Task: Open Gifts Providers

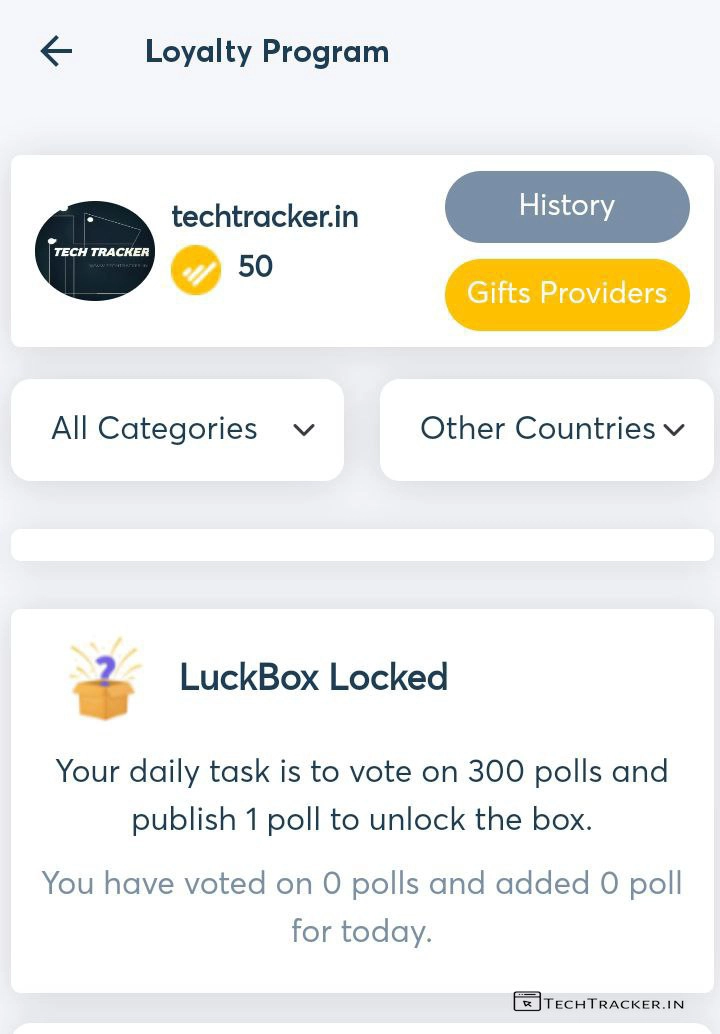Action: (x=567, y=294)
